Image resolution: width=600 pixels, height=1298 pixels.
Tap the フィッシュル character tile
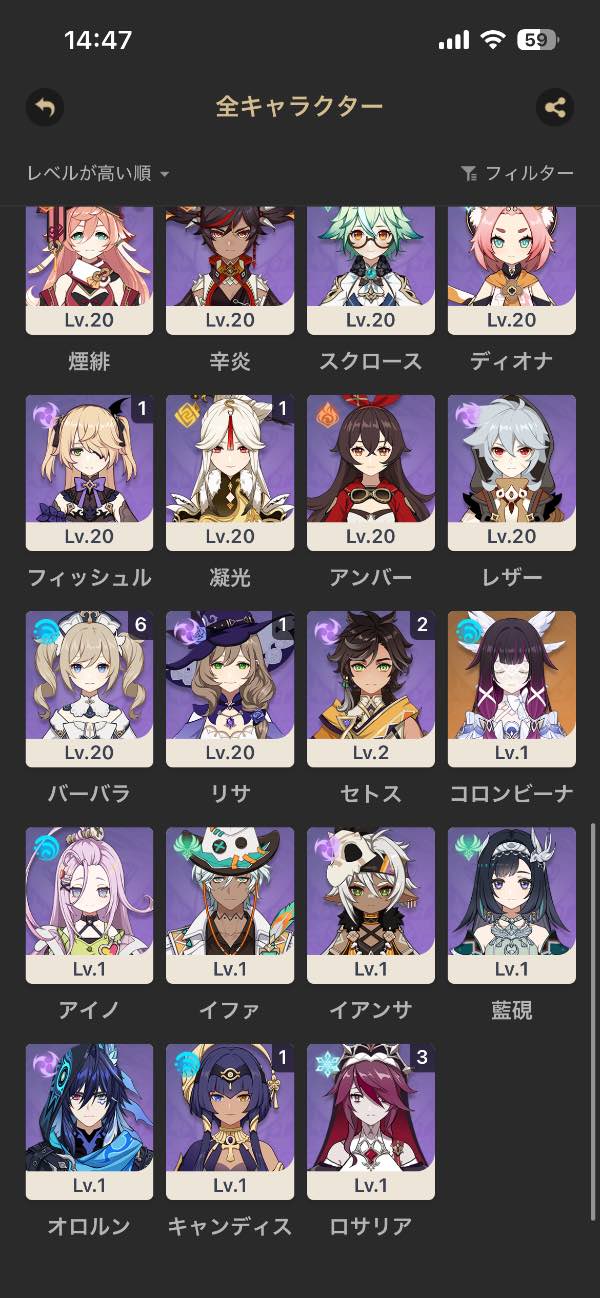[x=89, y=472]
